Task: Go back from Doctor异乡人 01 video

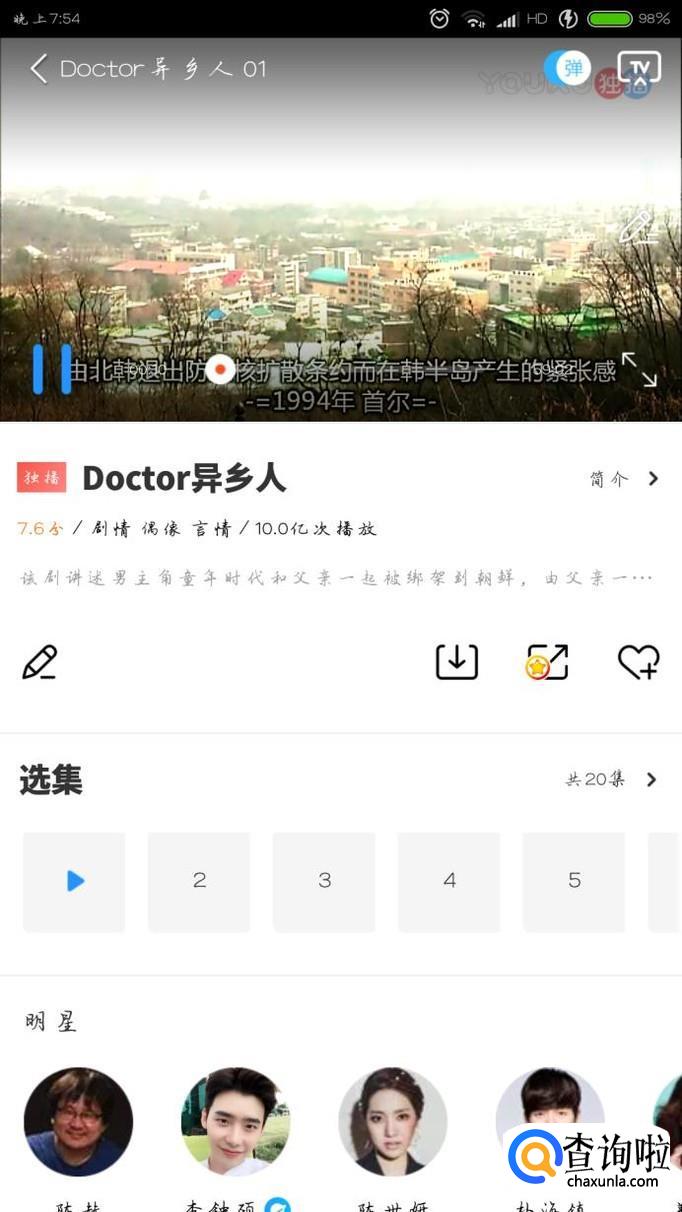Action: pos(39,69)
